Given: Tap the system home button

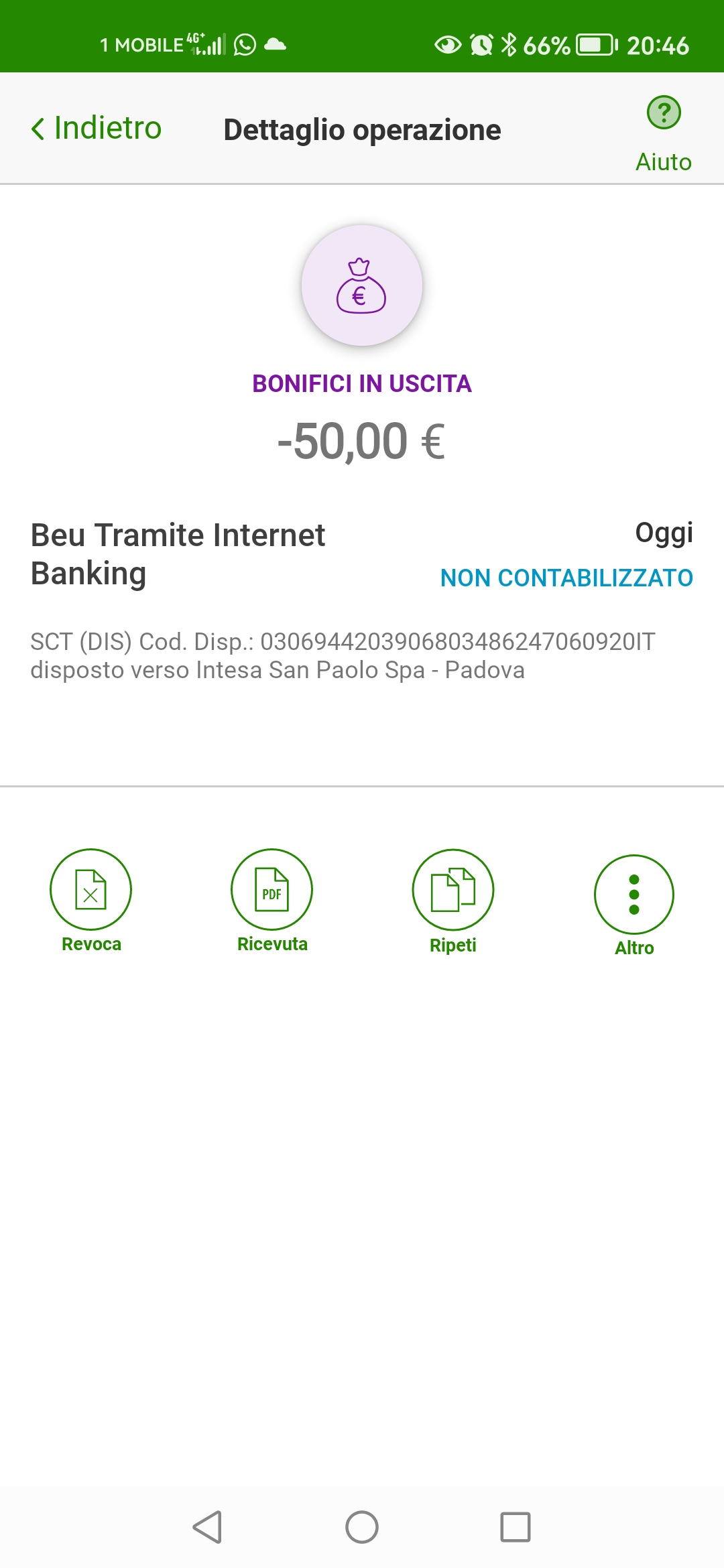Looking at the screenshot, I should pyautogui.click(x=362, y=1527).
